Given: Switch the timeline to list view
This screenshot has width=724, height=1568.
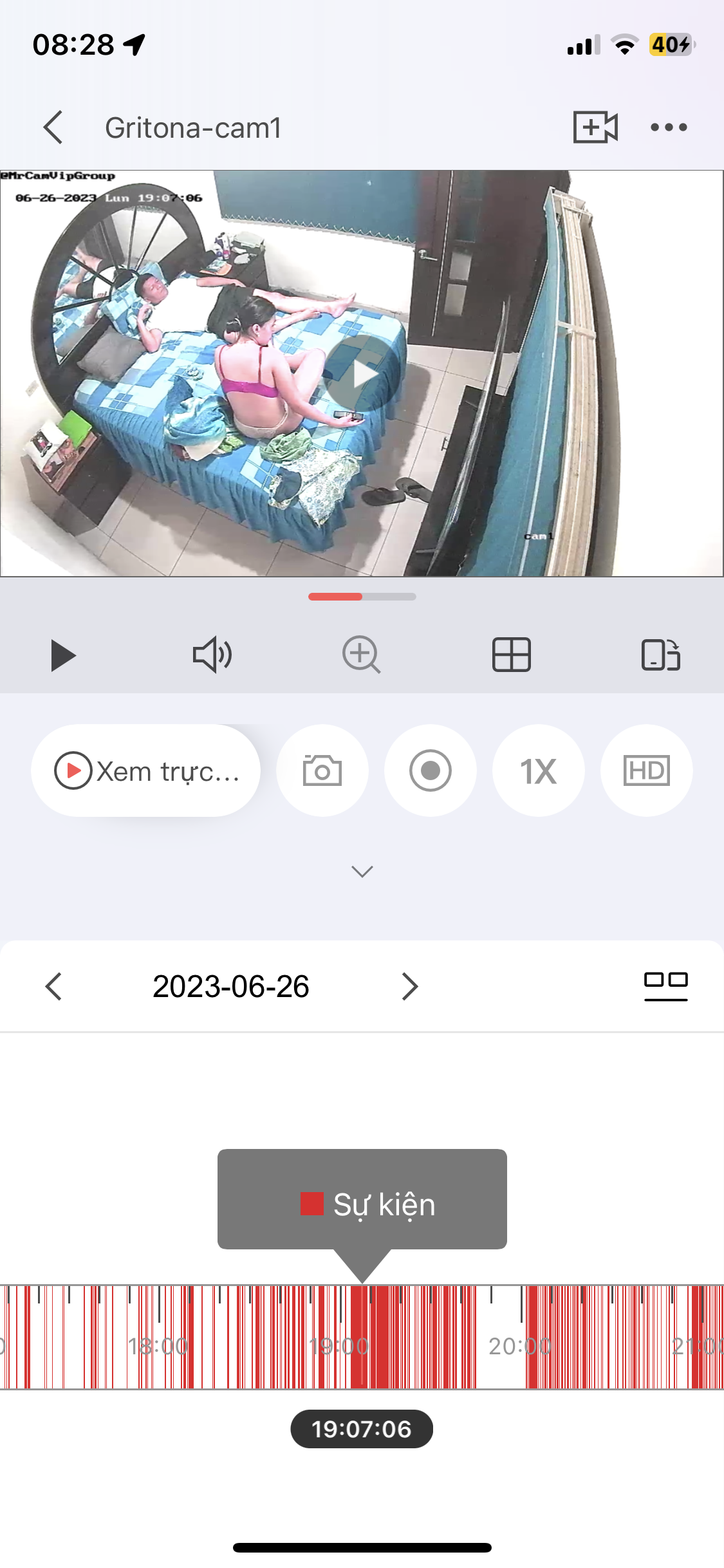Looking at the screenshot, I should click(665, 986).
